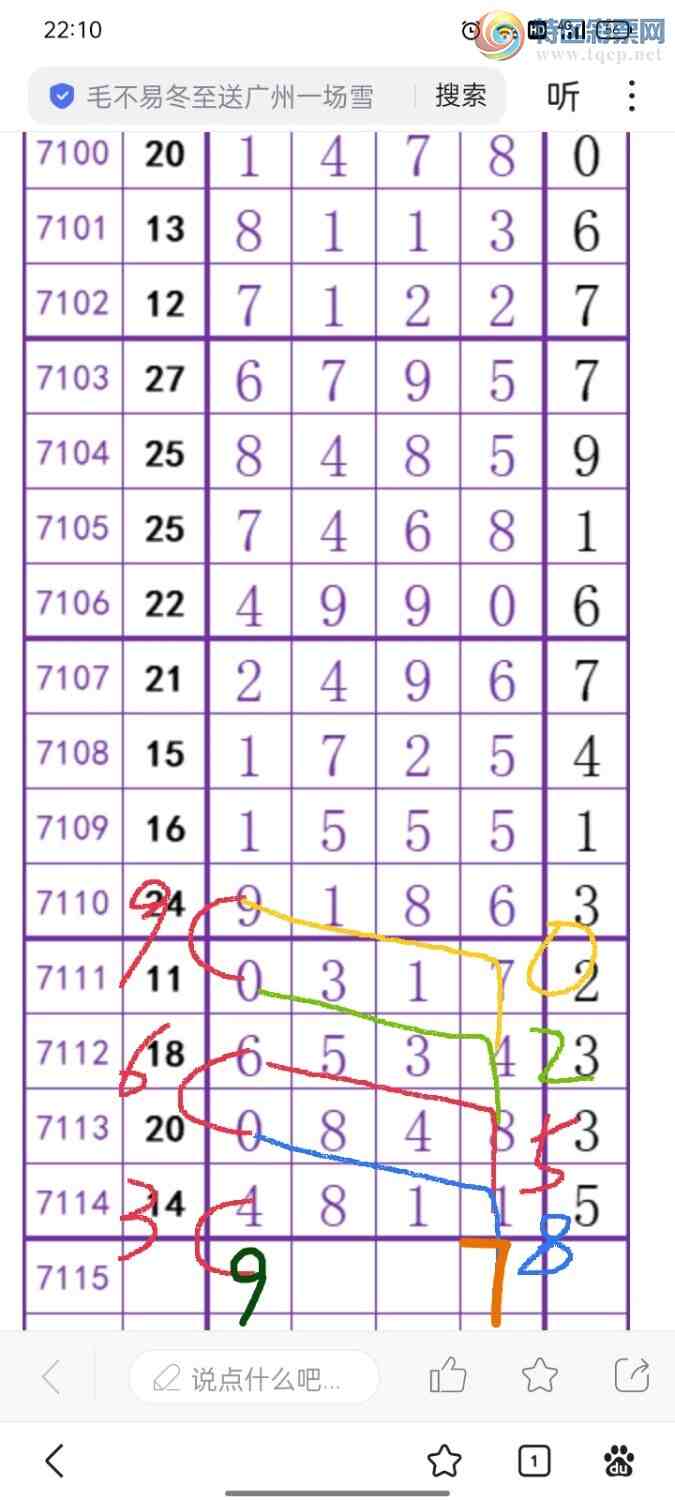The width and height of the screenshot is (675, 1500).
Task: Share this page
Action: click(x=632, y=1377)
